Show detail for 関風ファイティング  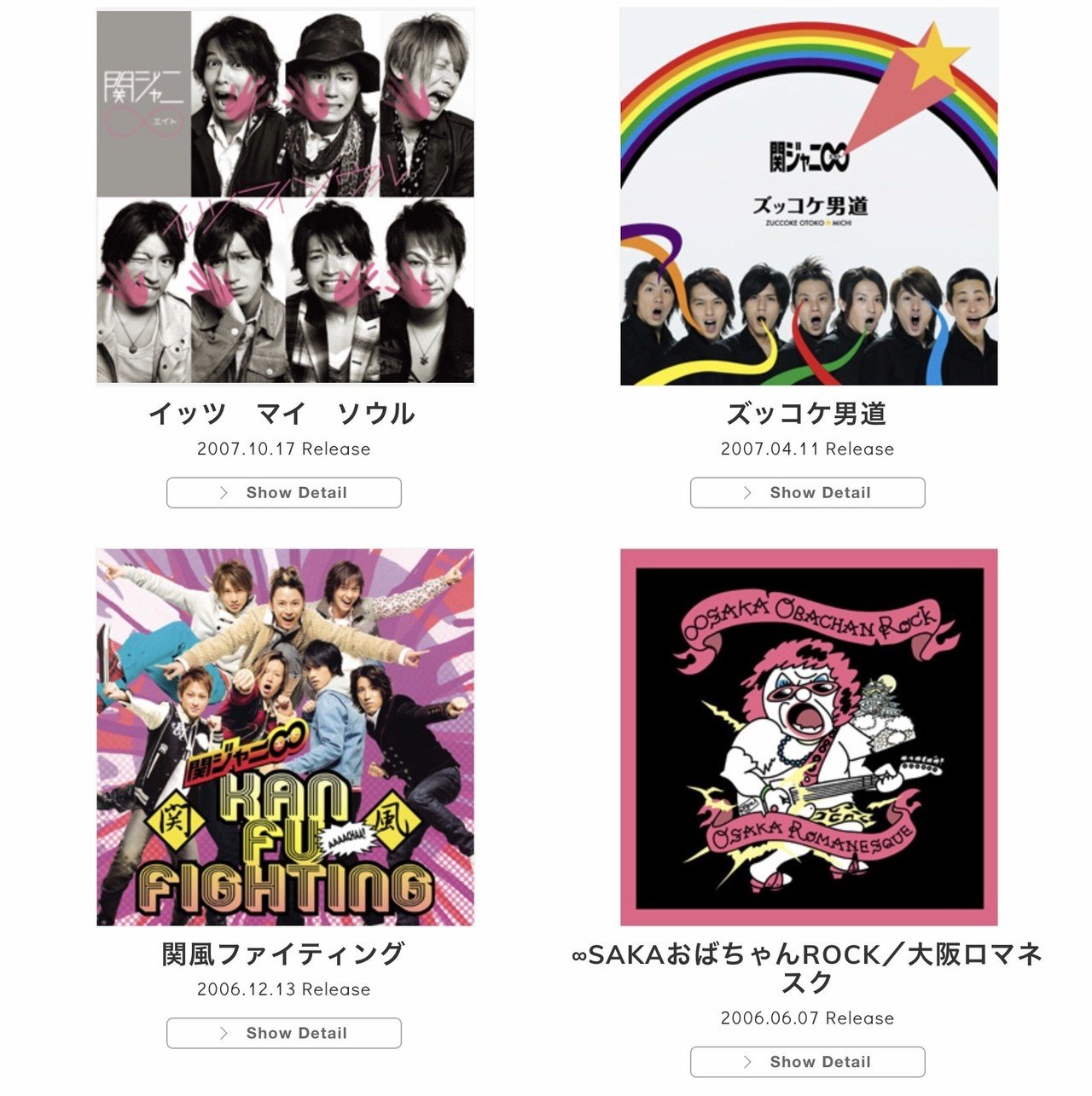pos(284,1033)
